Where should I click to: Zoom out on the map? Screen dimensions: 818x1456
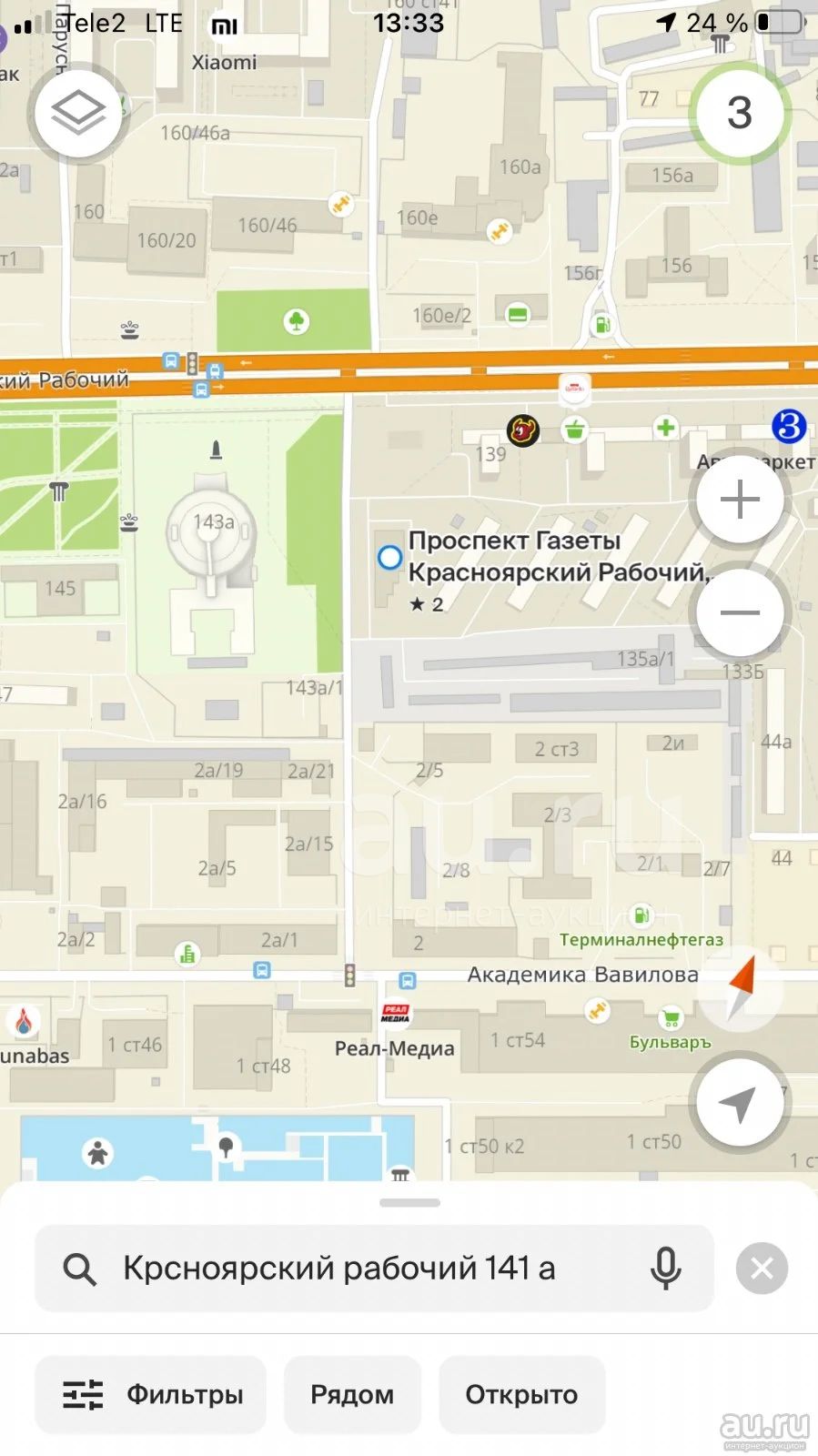(x=740, y=612)
